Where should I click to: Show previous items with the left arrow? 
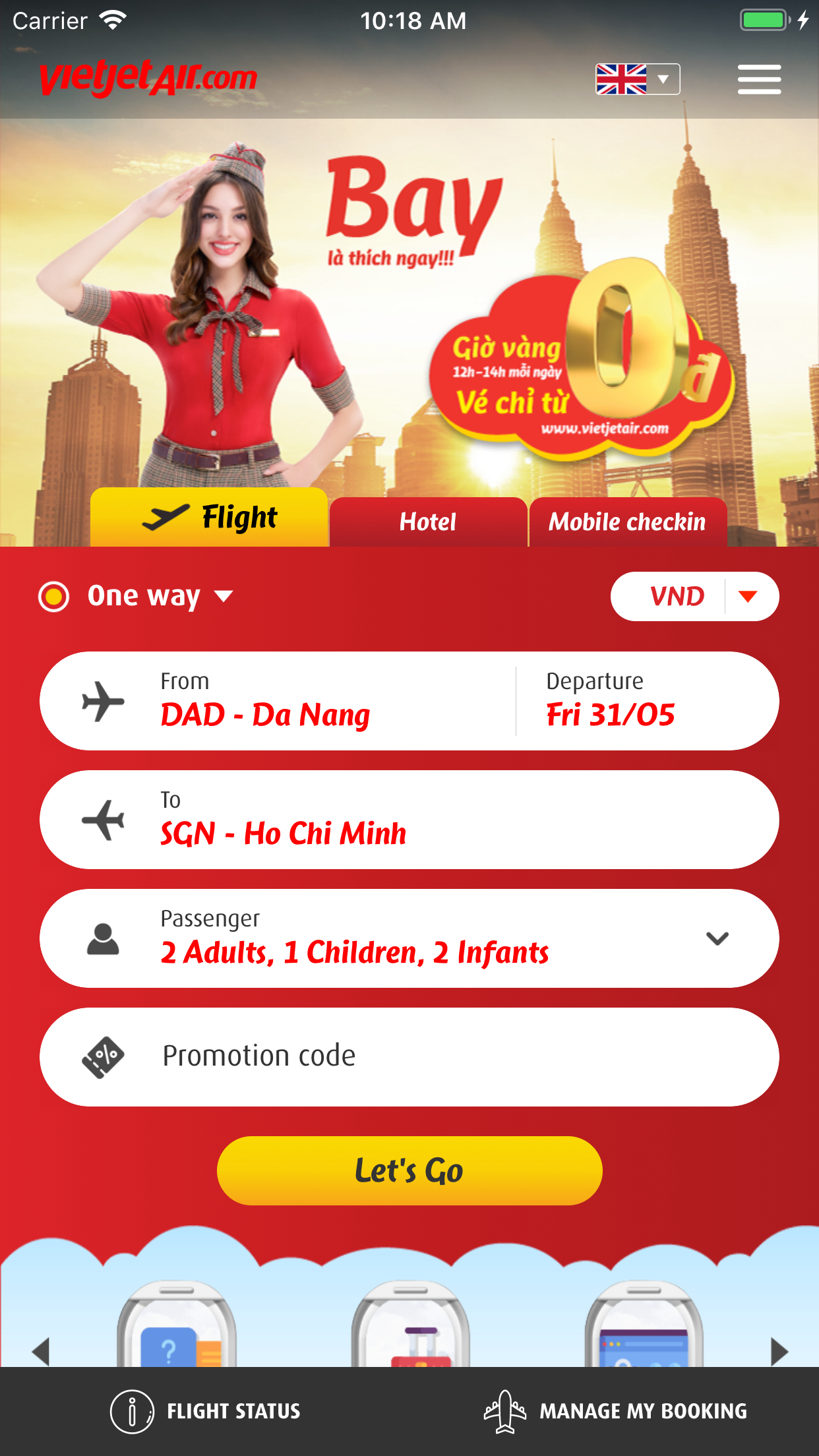(41, 1351)
